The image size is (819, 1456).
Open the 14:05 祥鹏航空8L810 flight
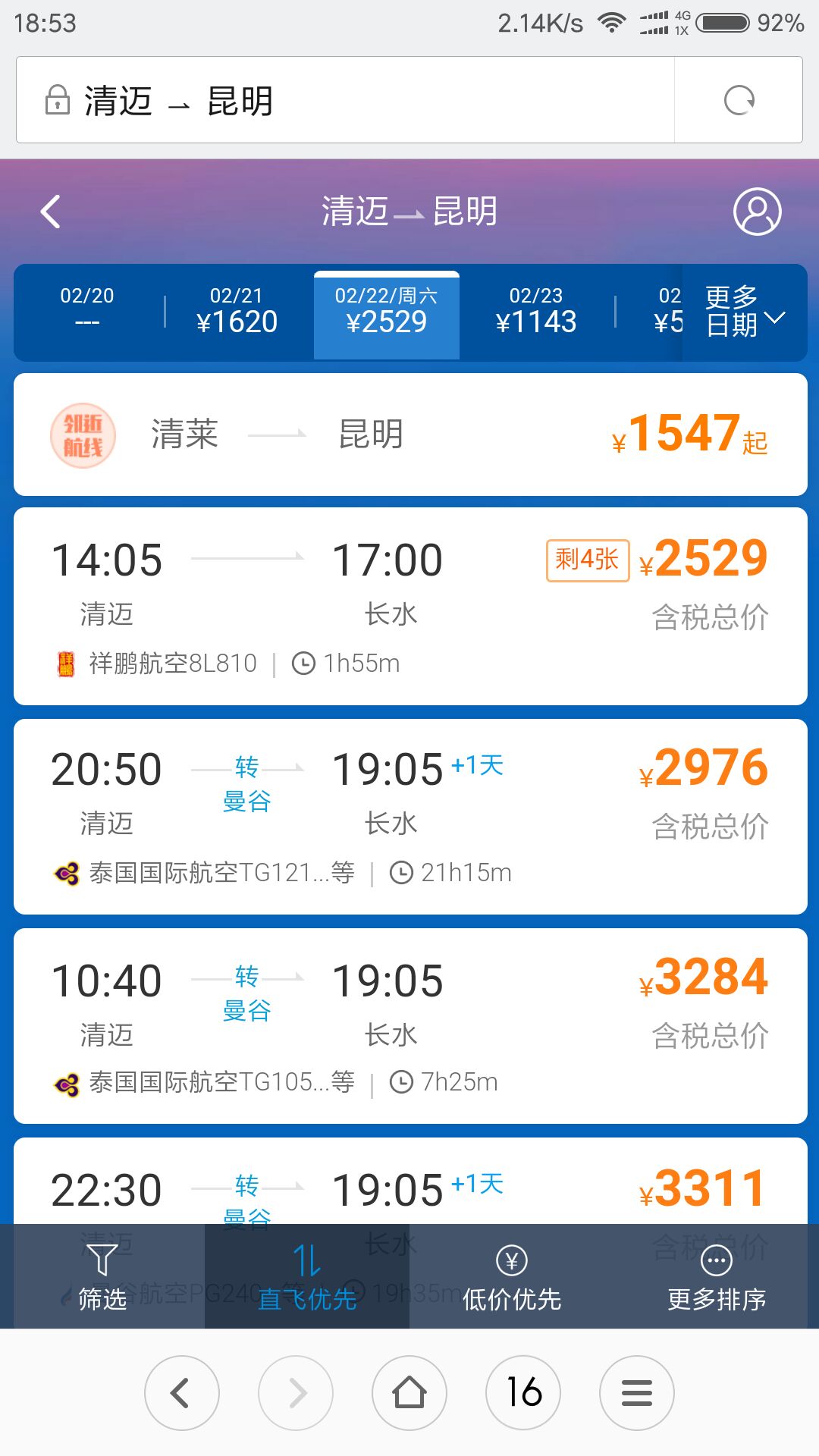click(410, 607)
